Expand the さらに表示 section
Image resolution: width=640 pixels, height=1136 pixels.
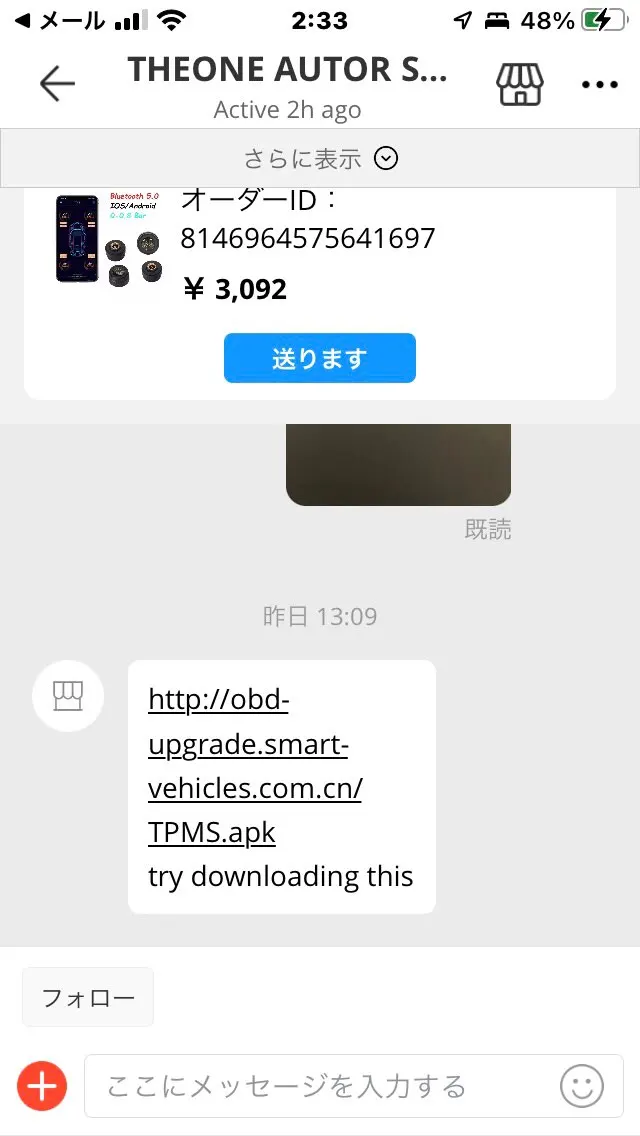[x=320, y=158]
